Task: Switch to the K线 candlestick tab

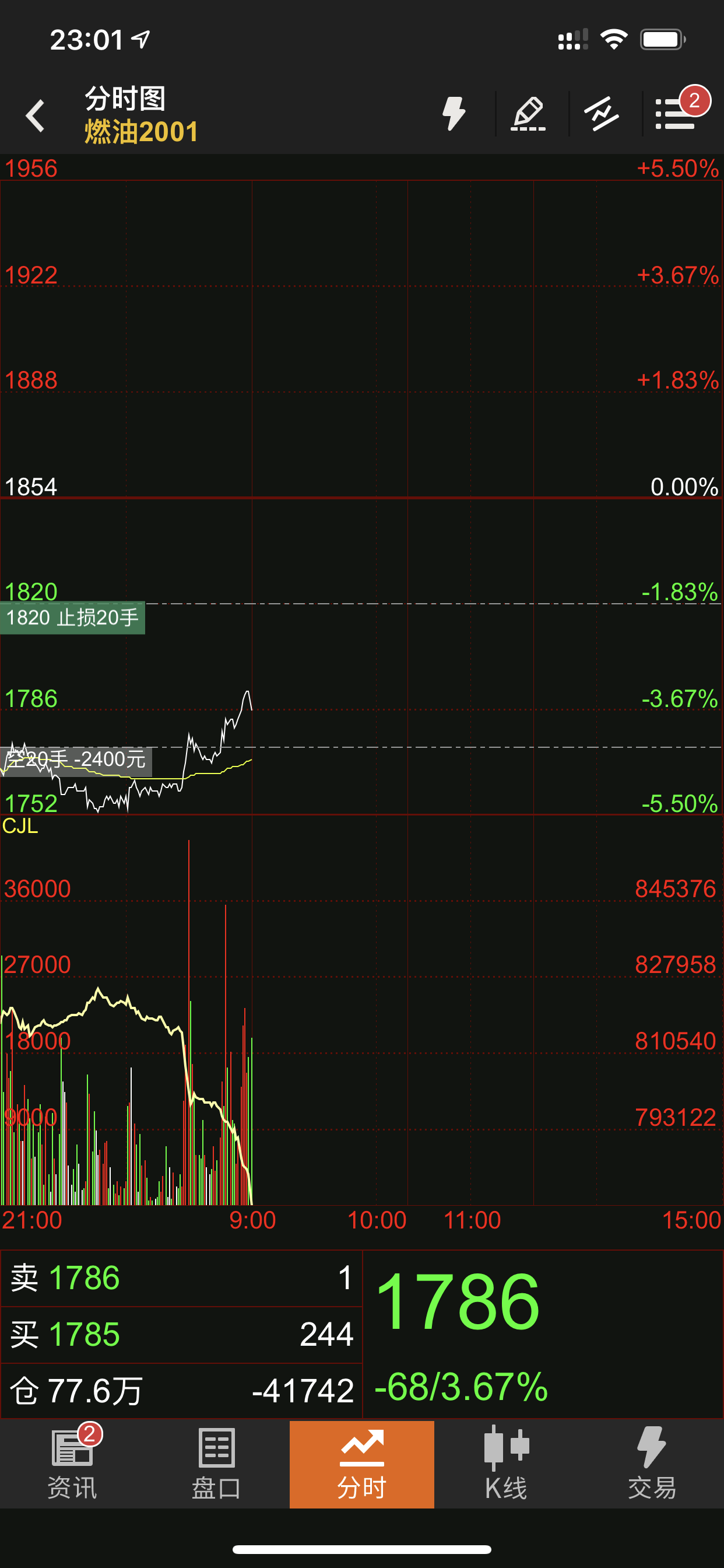Action: pyautogui.click(x=505, y=1464)
